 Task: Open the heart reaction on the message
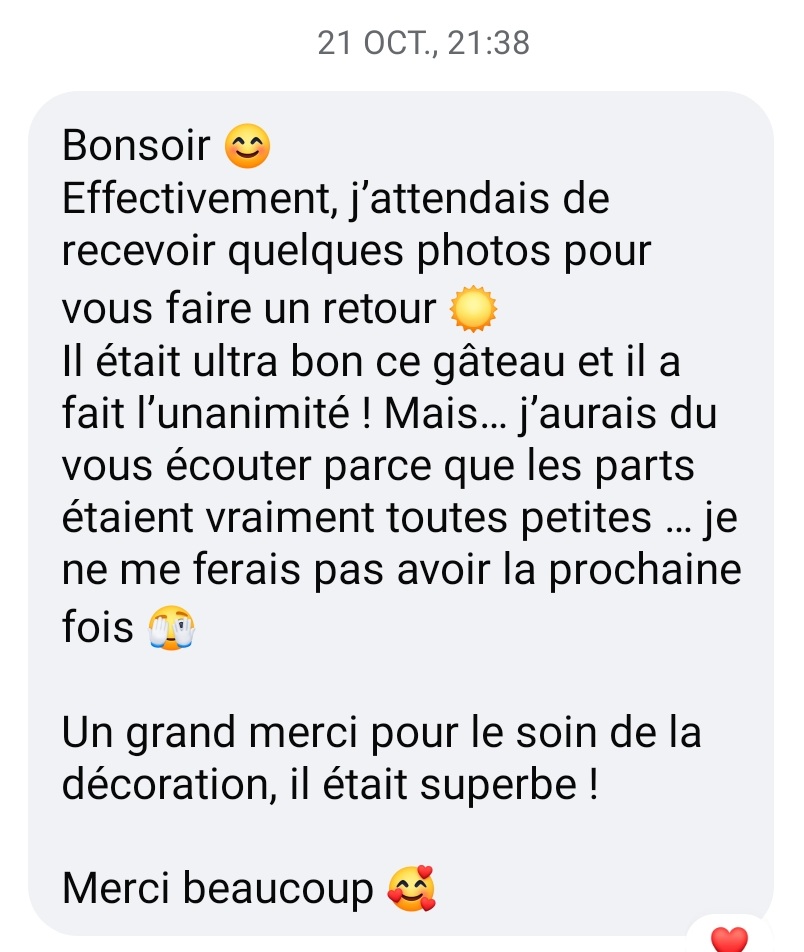pos(729,938)
